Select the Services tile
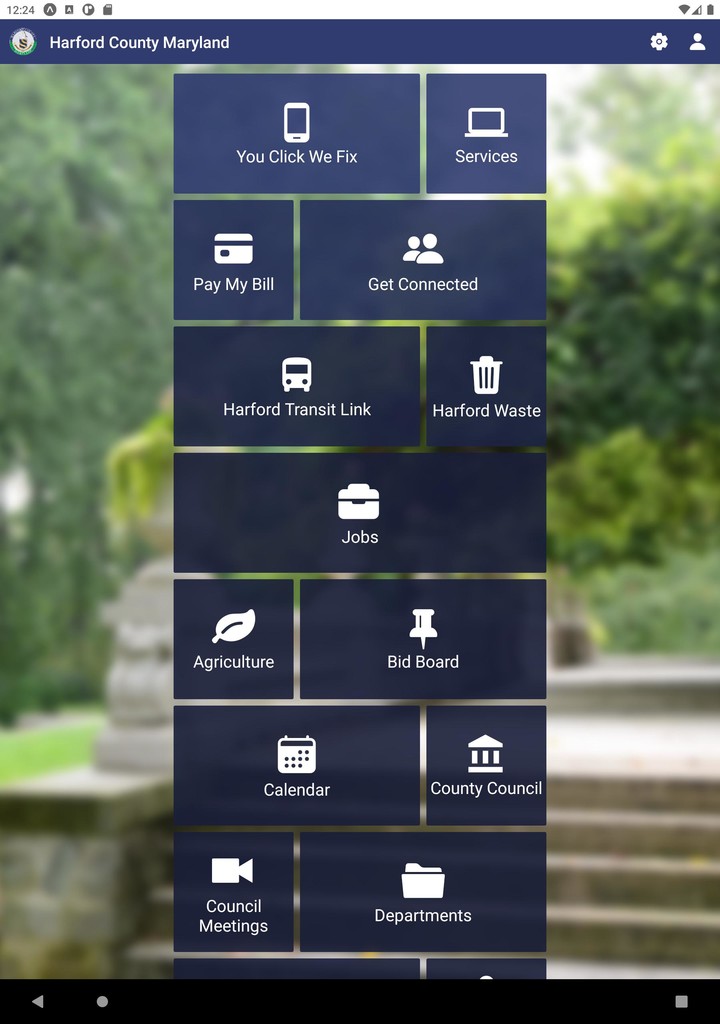Image resolution: width=720 pixels, height=1024 pixels. [486, 133]
